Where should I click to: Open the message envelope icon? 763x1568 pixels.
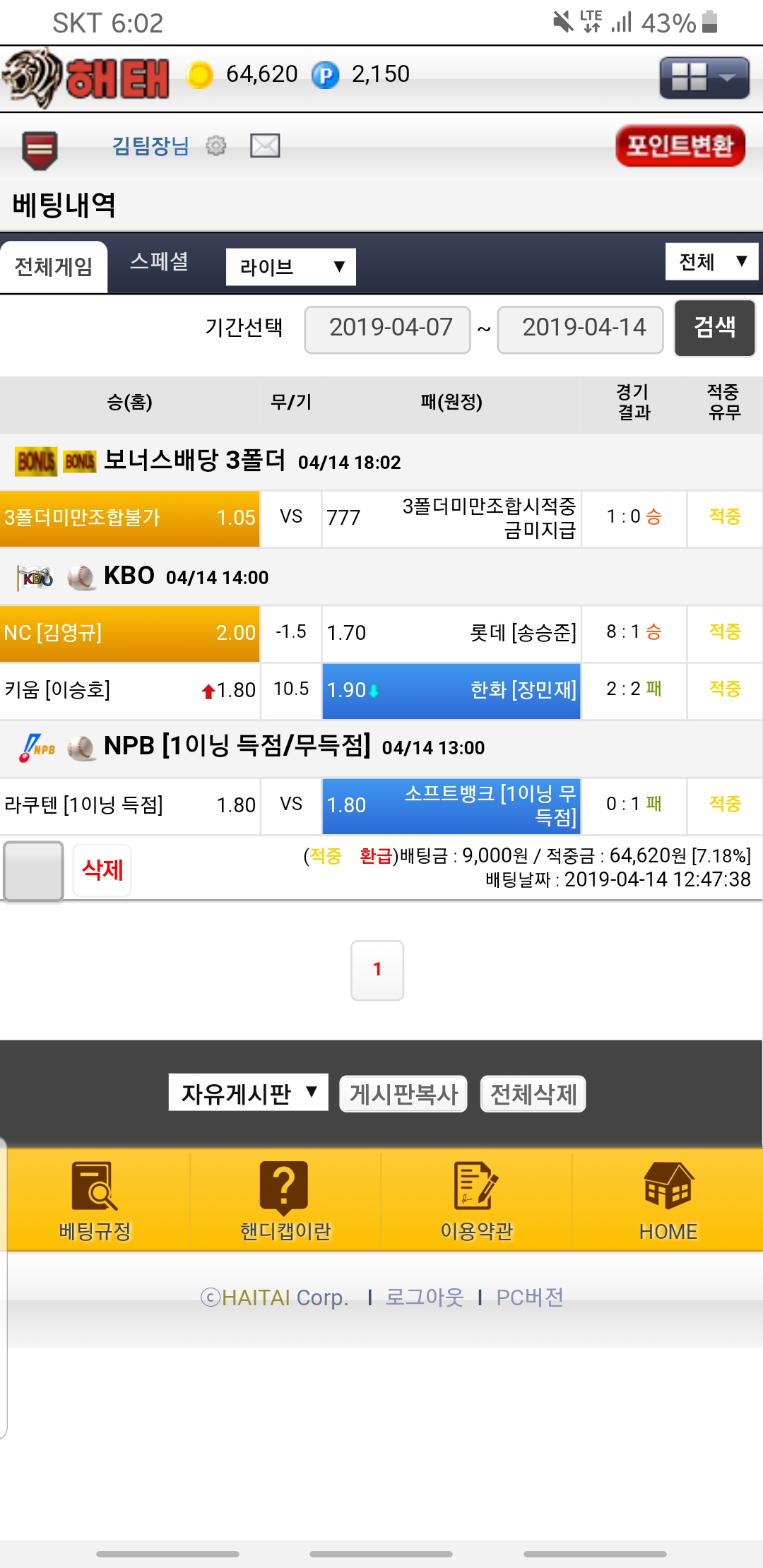tap(265, 146)
